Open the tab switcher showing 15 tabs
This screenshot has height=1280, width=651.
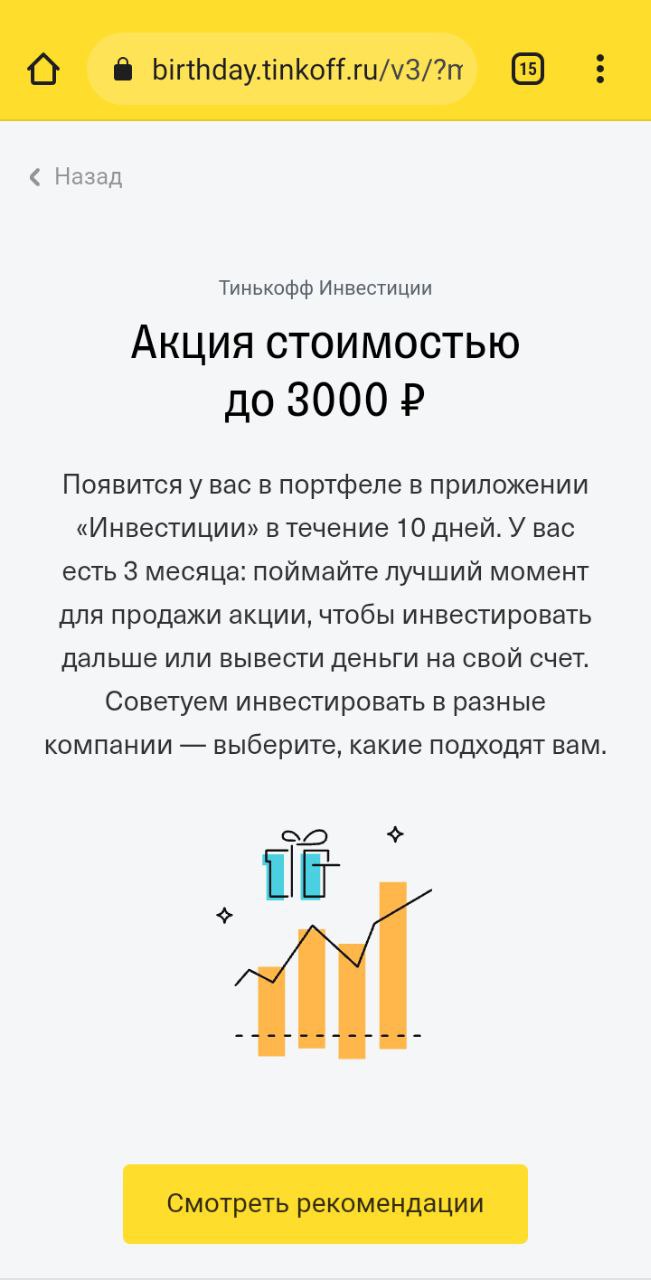coord(528,69)
